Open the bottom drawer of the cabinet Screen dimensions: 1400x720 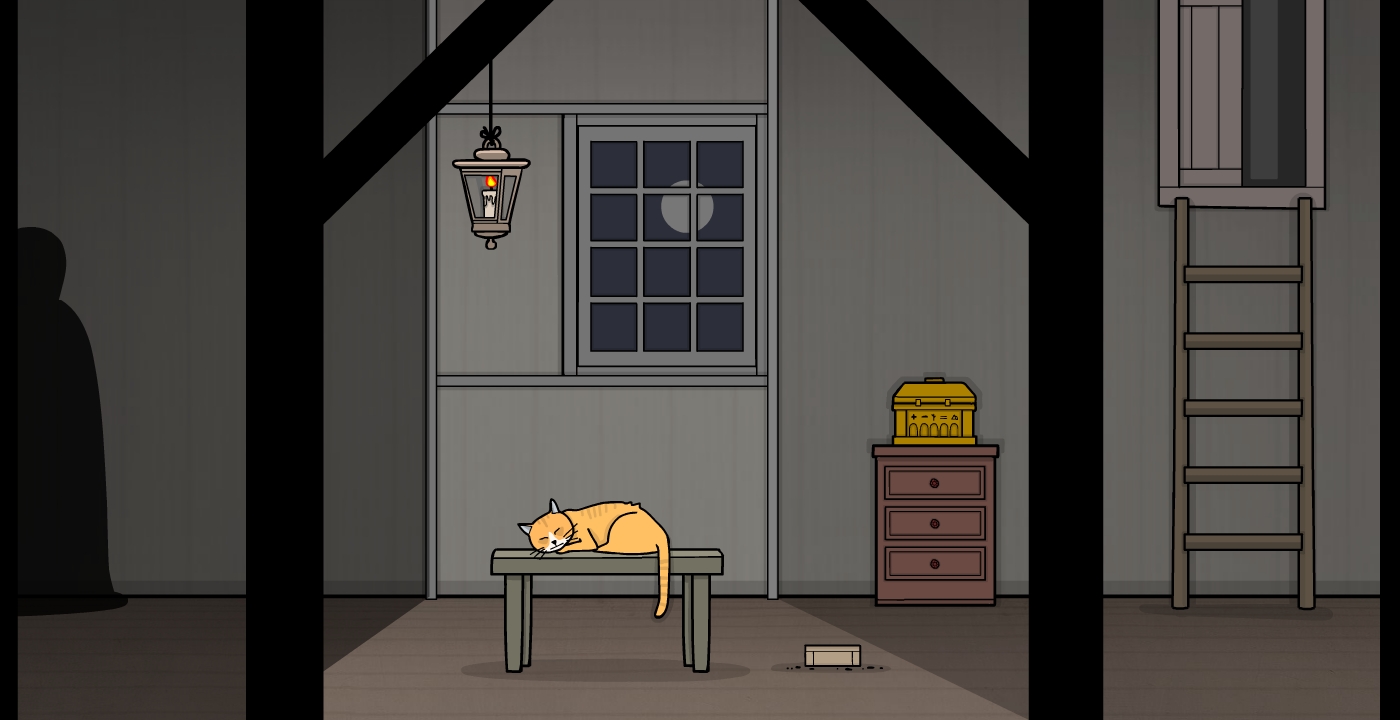(x=934, y=563)
